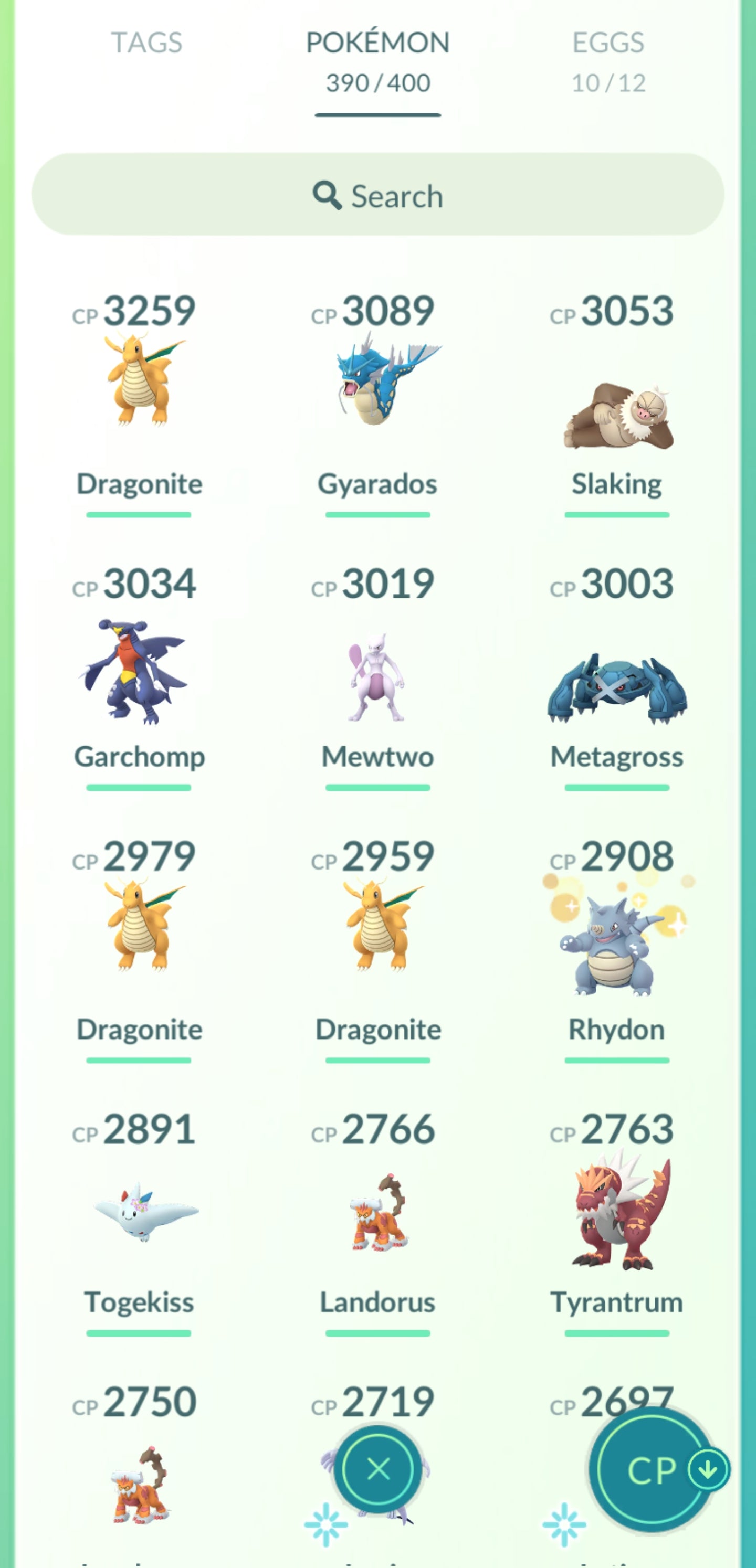Open Garchomp with CP 3034
This screenshot has height=1568, width=756.
139,670
